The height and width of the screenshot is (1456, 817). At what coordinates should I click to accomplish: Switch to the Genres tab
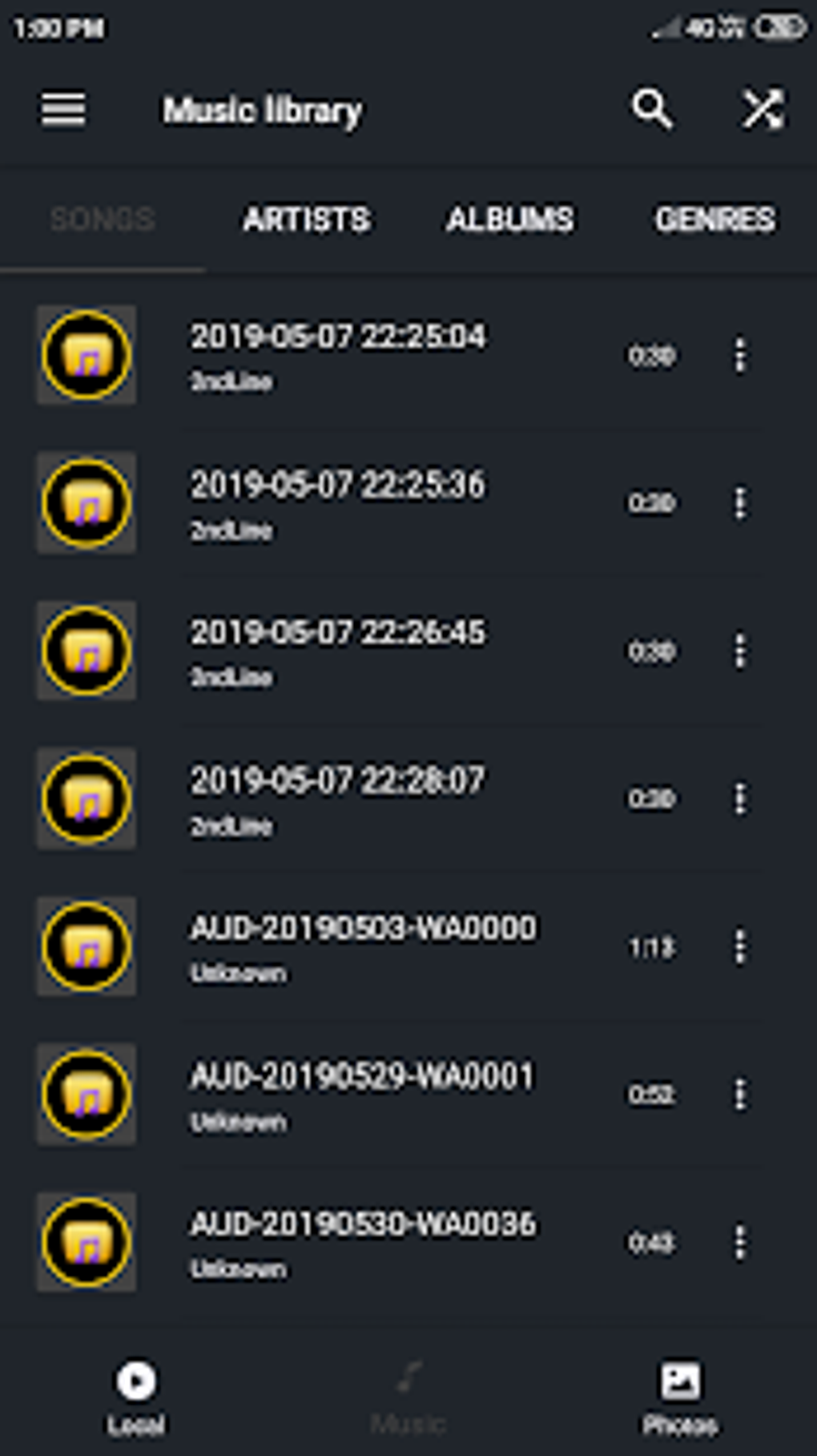[714, 219]
